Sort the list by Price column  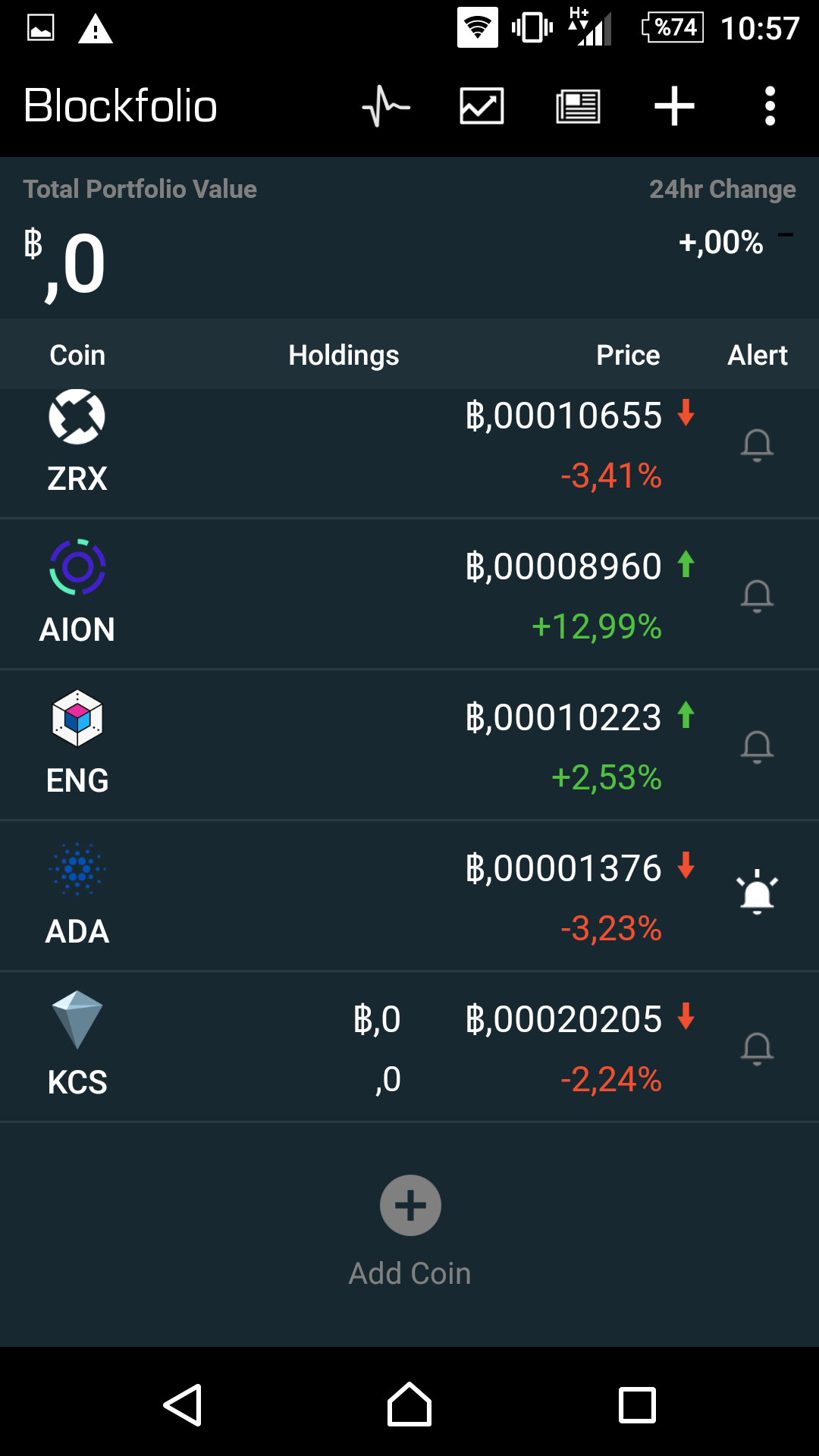click(x=628, y=355)
